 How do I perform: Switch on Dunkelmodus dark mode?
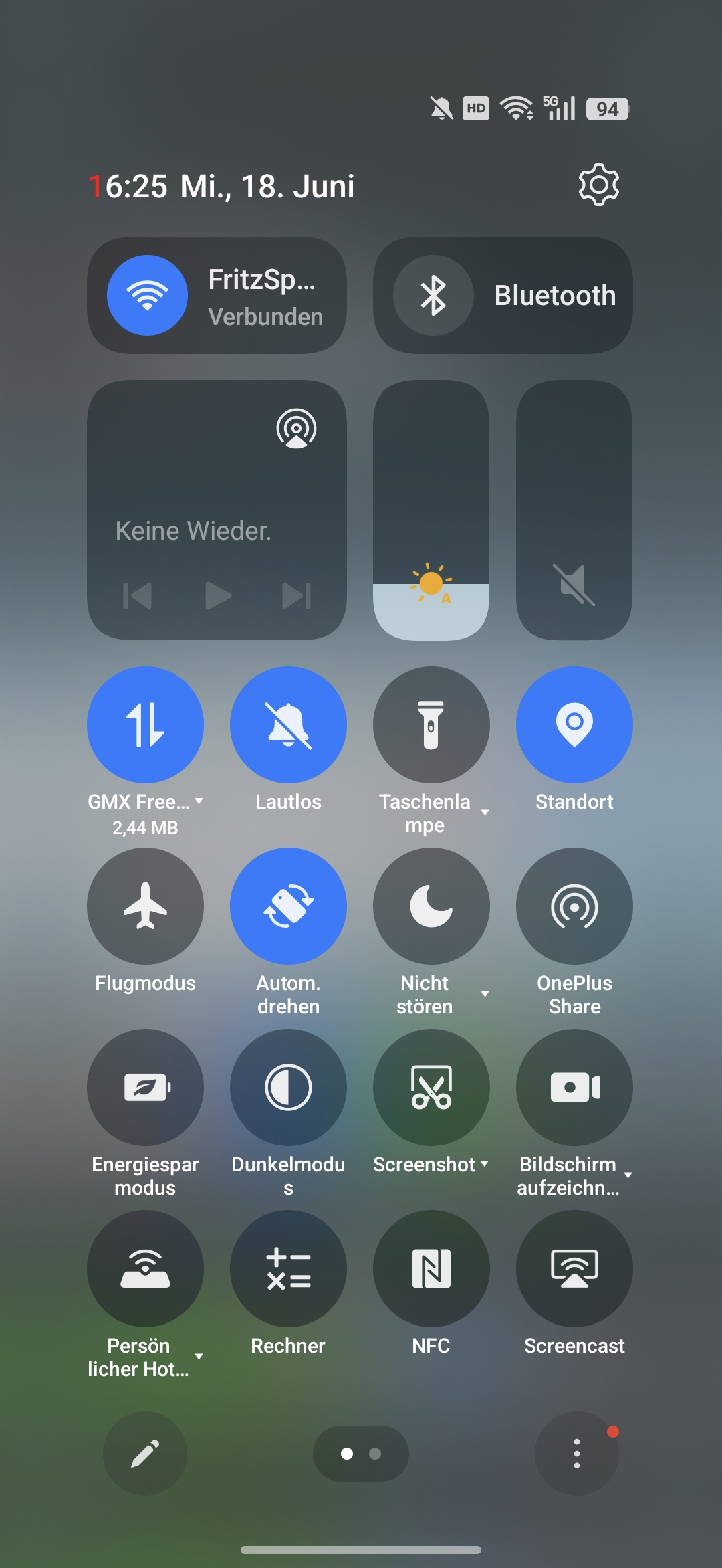[x=288, y=1087]
